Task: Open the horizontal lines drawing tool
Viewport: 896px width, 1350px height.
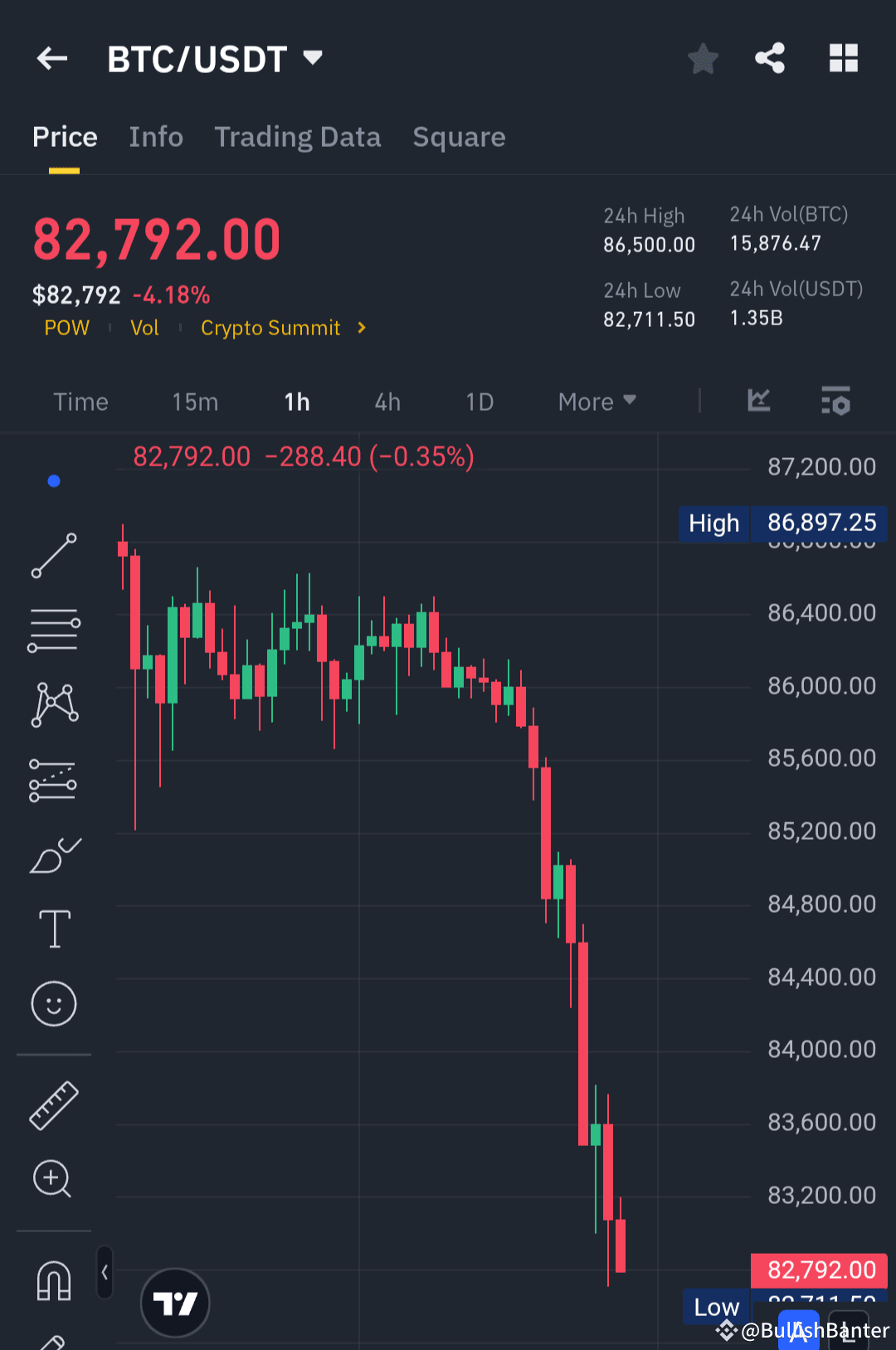Action: (x=54, y=629)
